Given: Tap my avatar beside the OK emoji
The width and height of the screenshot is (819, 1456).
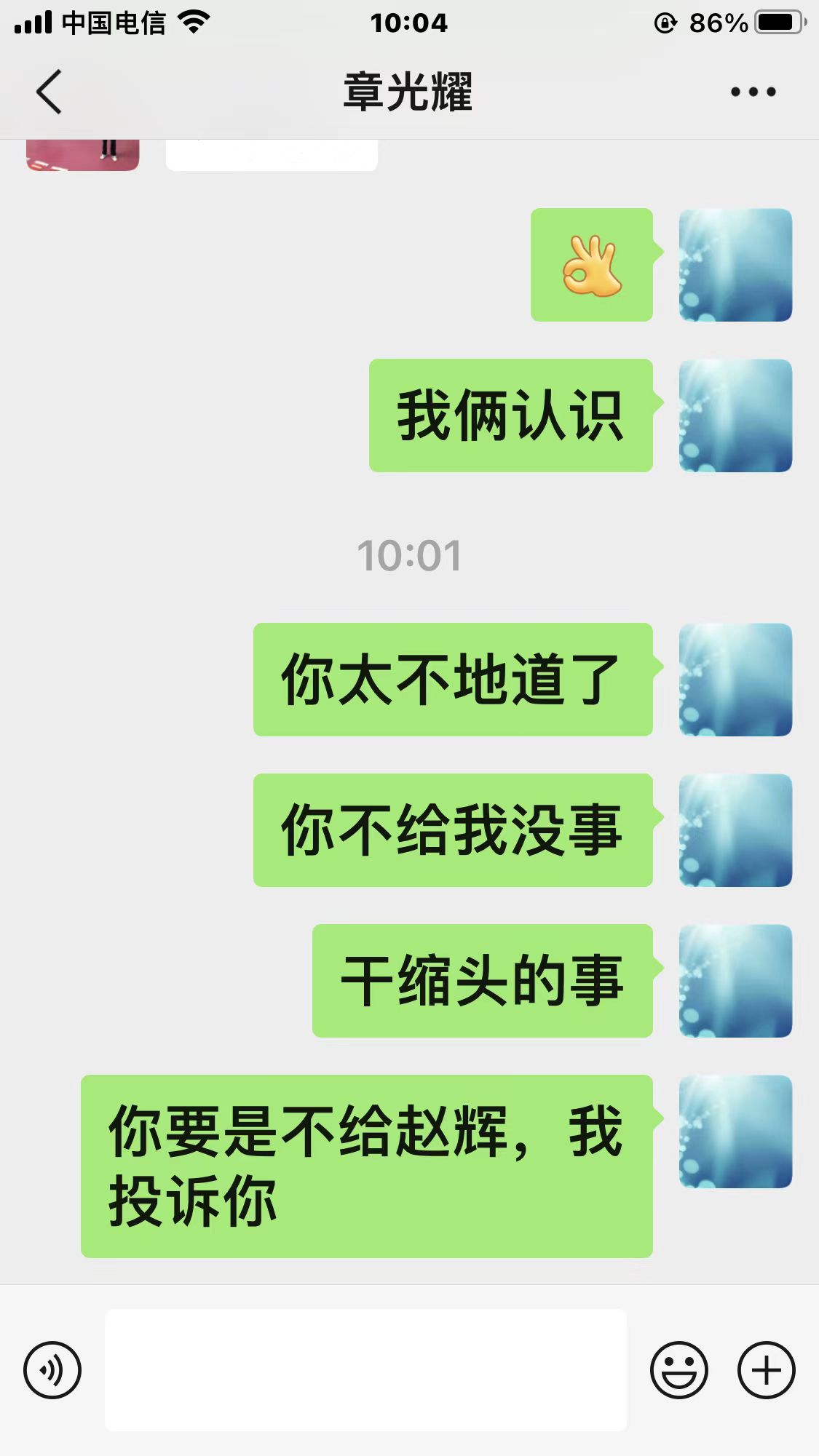Looking at the screenshot, I should [735, 265].
